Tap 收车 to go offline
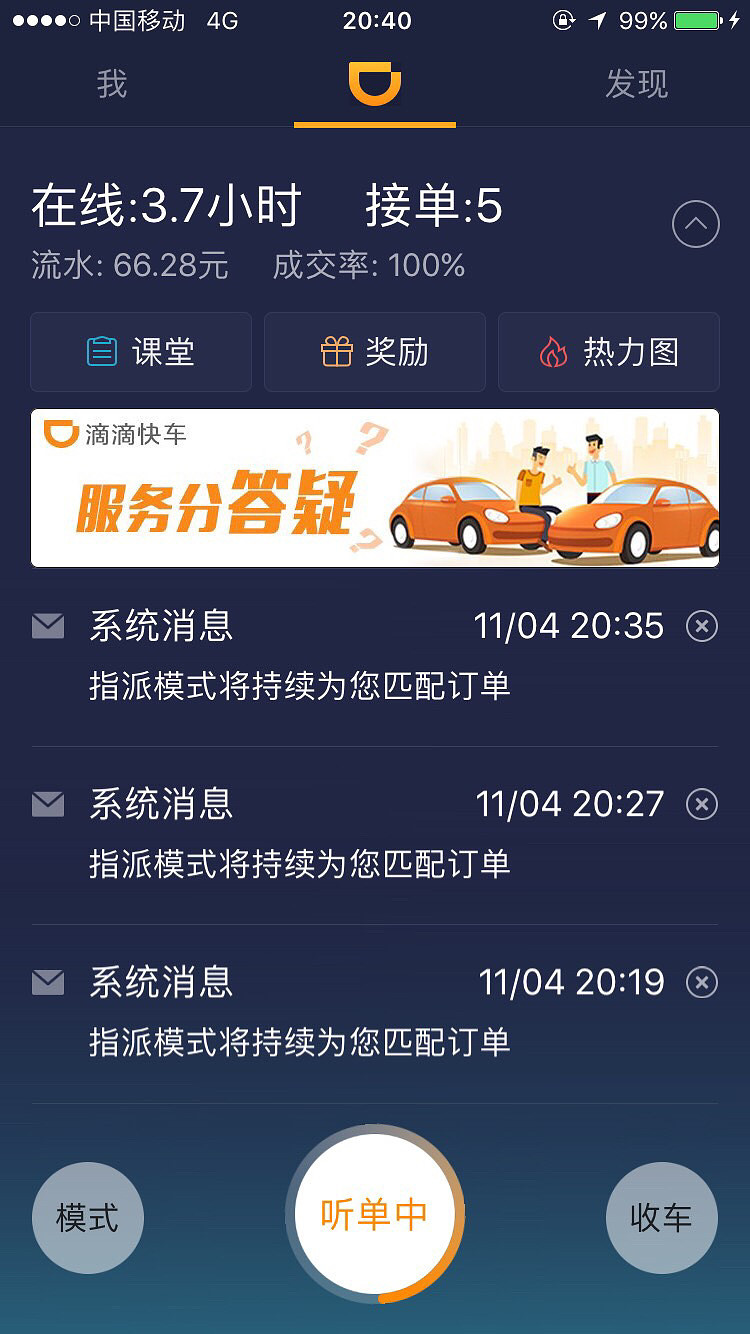 click(x=661, y=1217)
